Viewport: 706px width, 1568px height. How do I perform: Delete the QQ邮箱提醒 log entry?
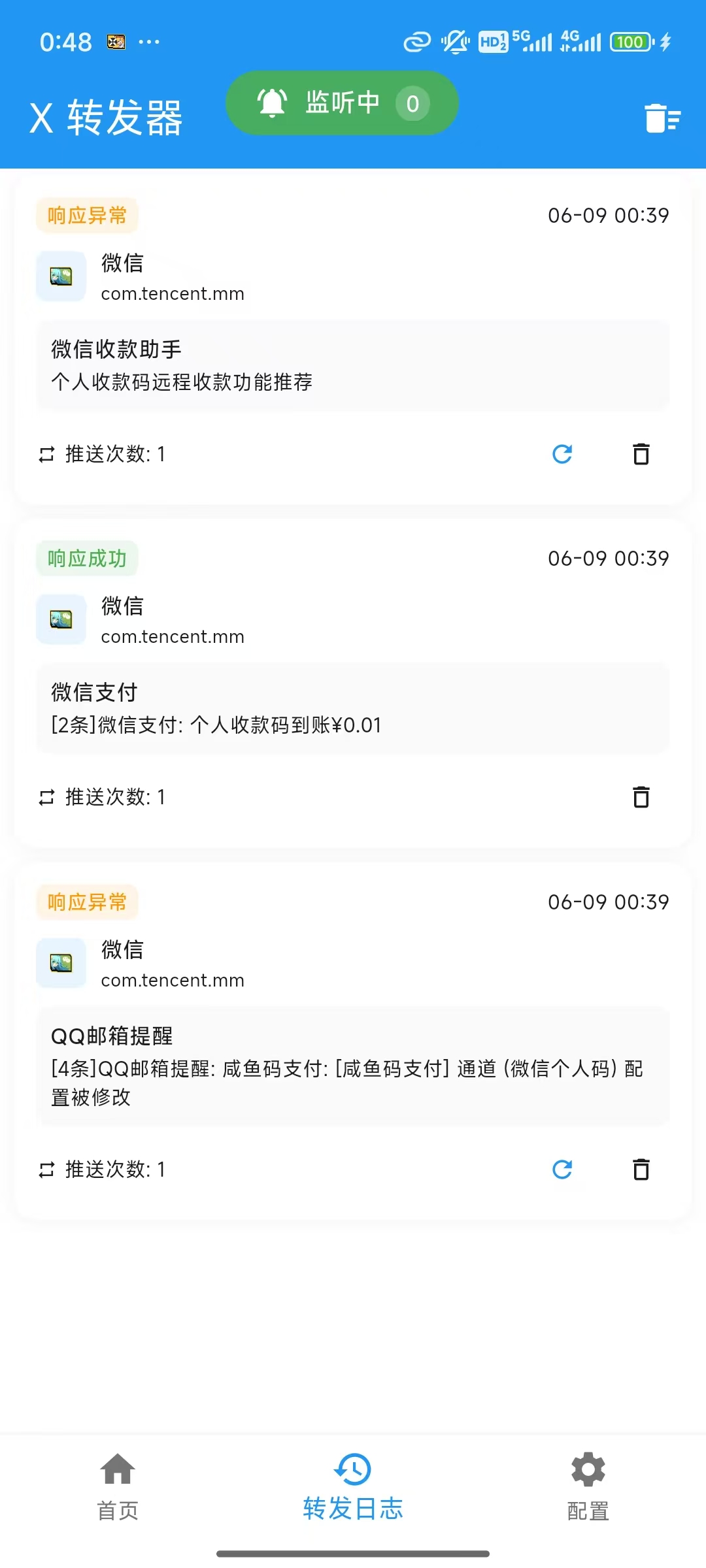(x=641, y=1169)
